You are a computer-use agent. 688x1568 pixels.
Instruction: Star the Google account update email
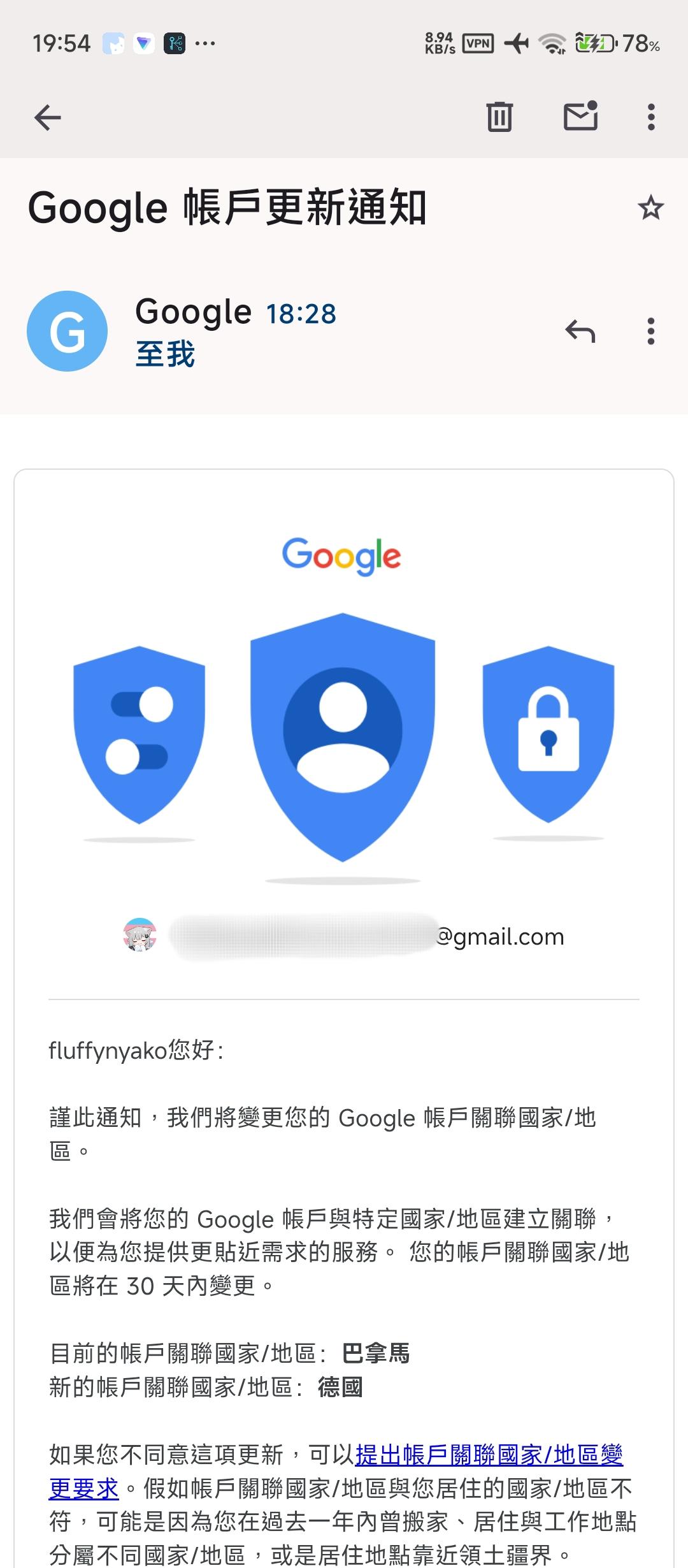pos(650,208)
